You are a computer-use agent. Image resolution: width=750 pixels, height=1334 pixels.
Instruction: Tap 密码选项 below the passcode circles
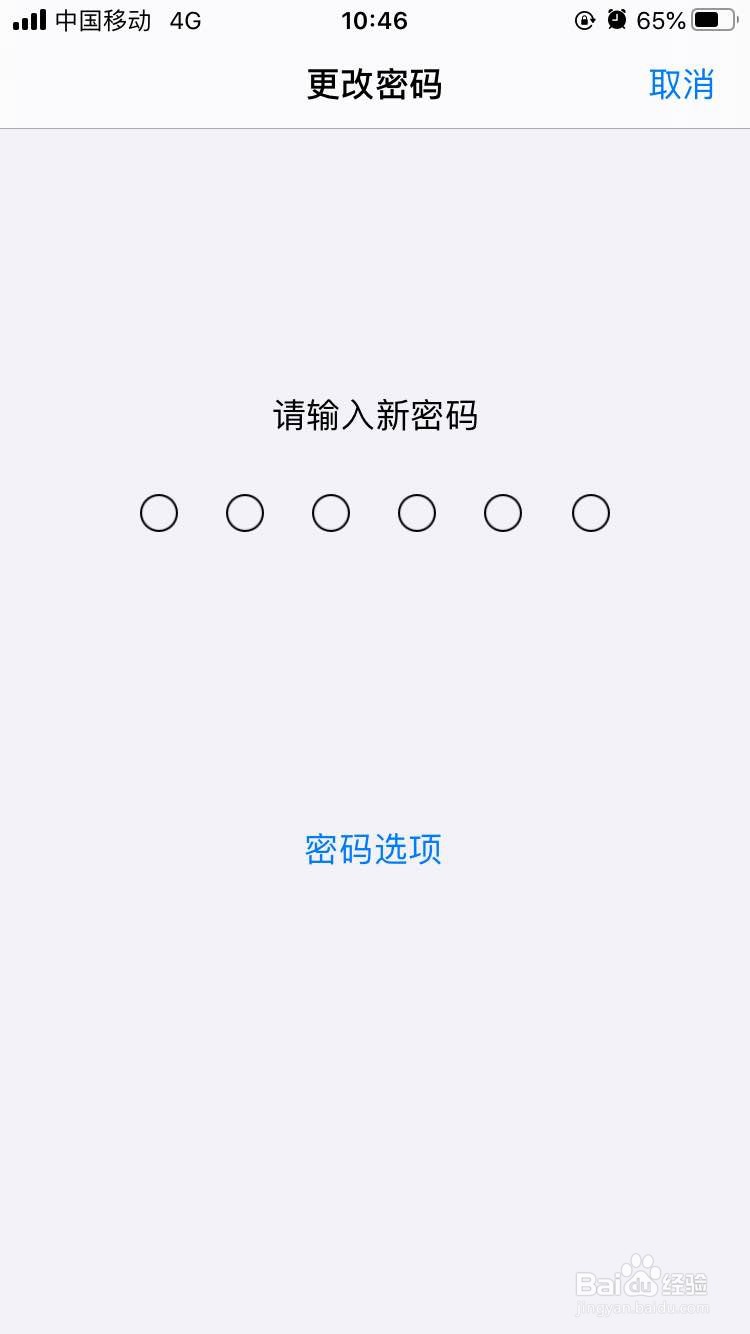pos(372,849)
